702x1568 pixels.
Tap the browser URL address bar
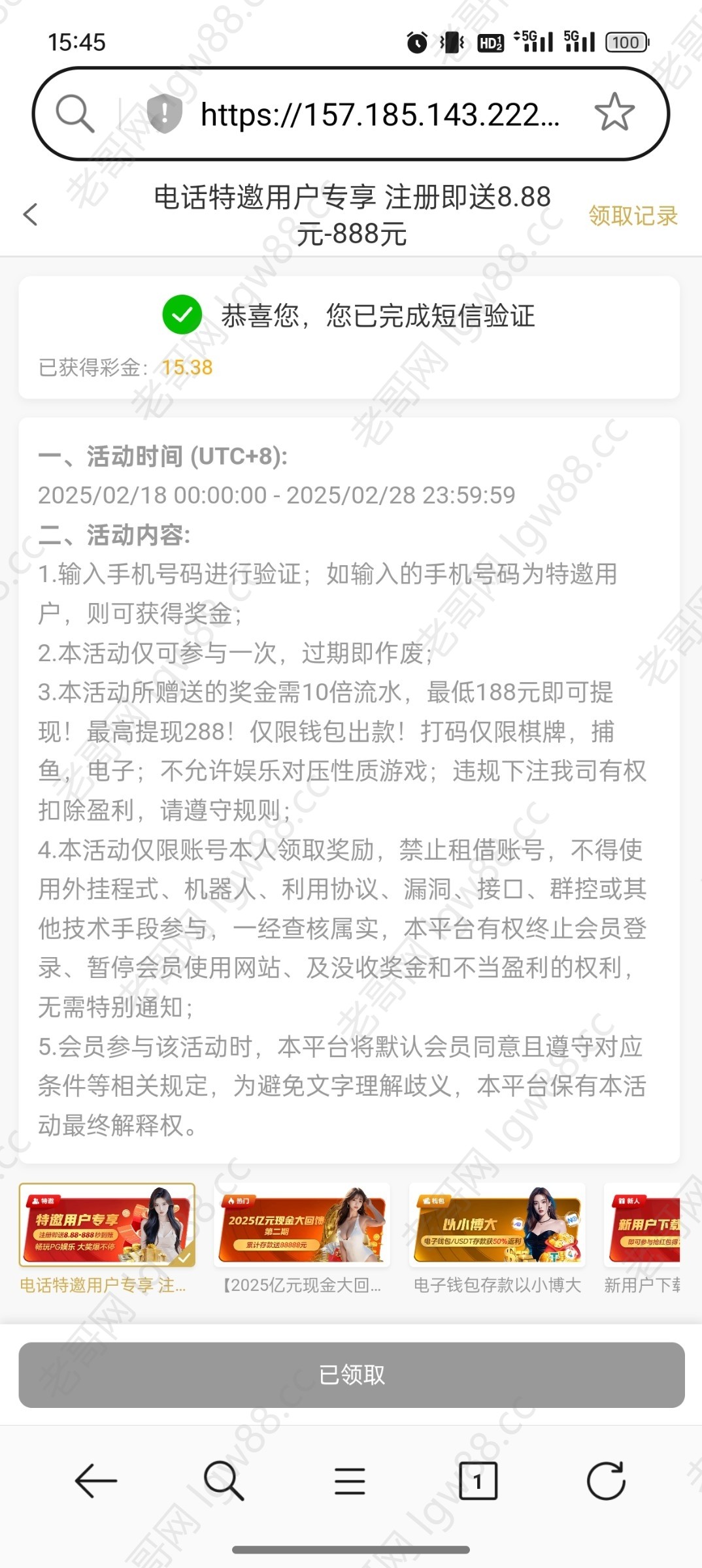pos(379,114)
